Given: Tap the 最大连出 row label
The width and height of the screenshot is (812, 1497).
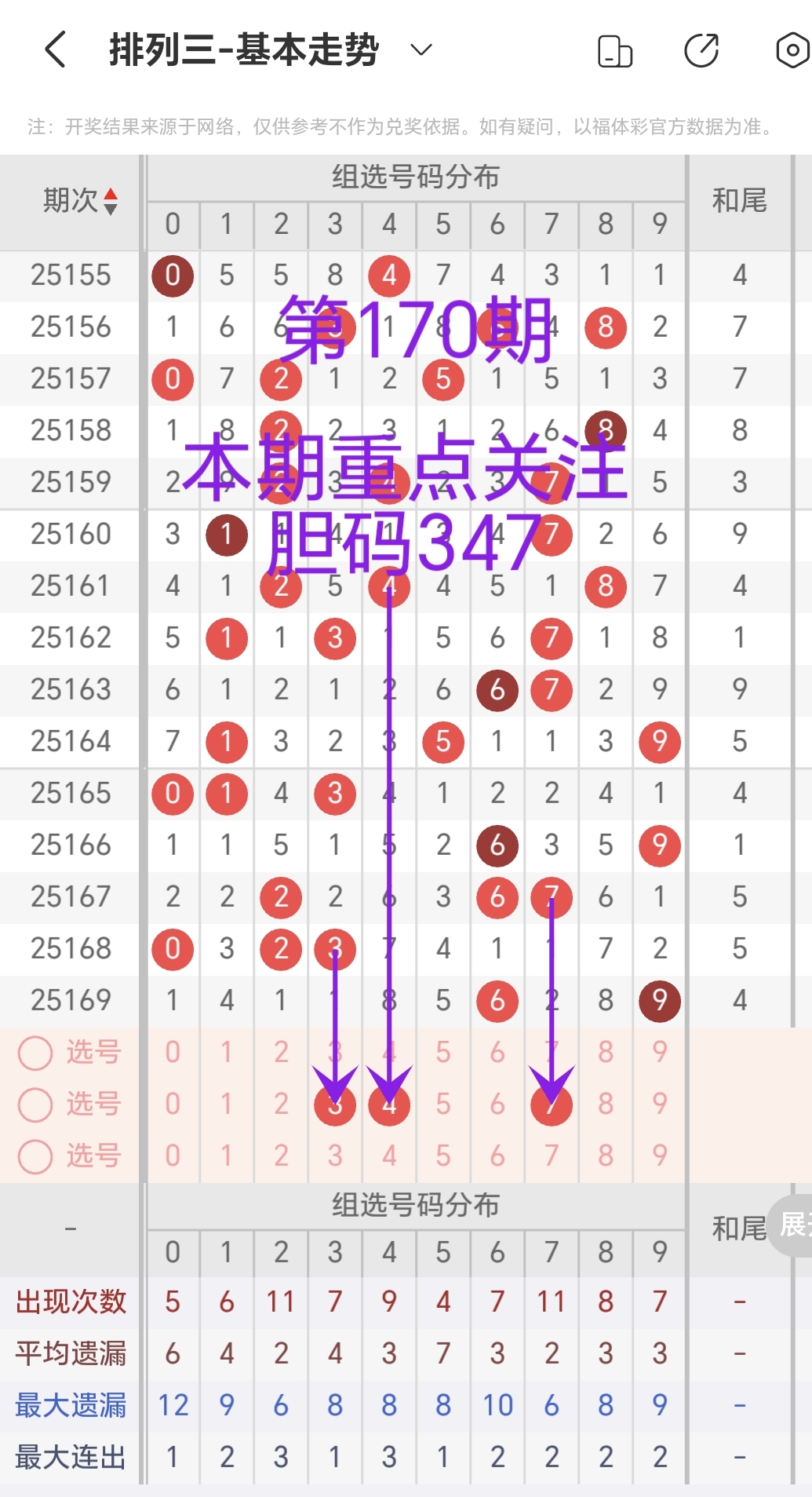Looking at the screenshot, I should tap(70, 1456).
